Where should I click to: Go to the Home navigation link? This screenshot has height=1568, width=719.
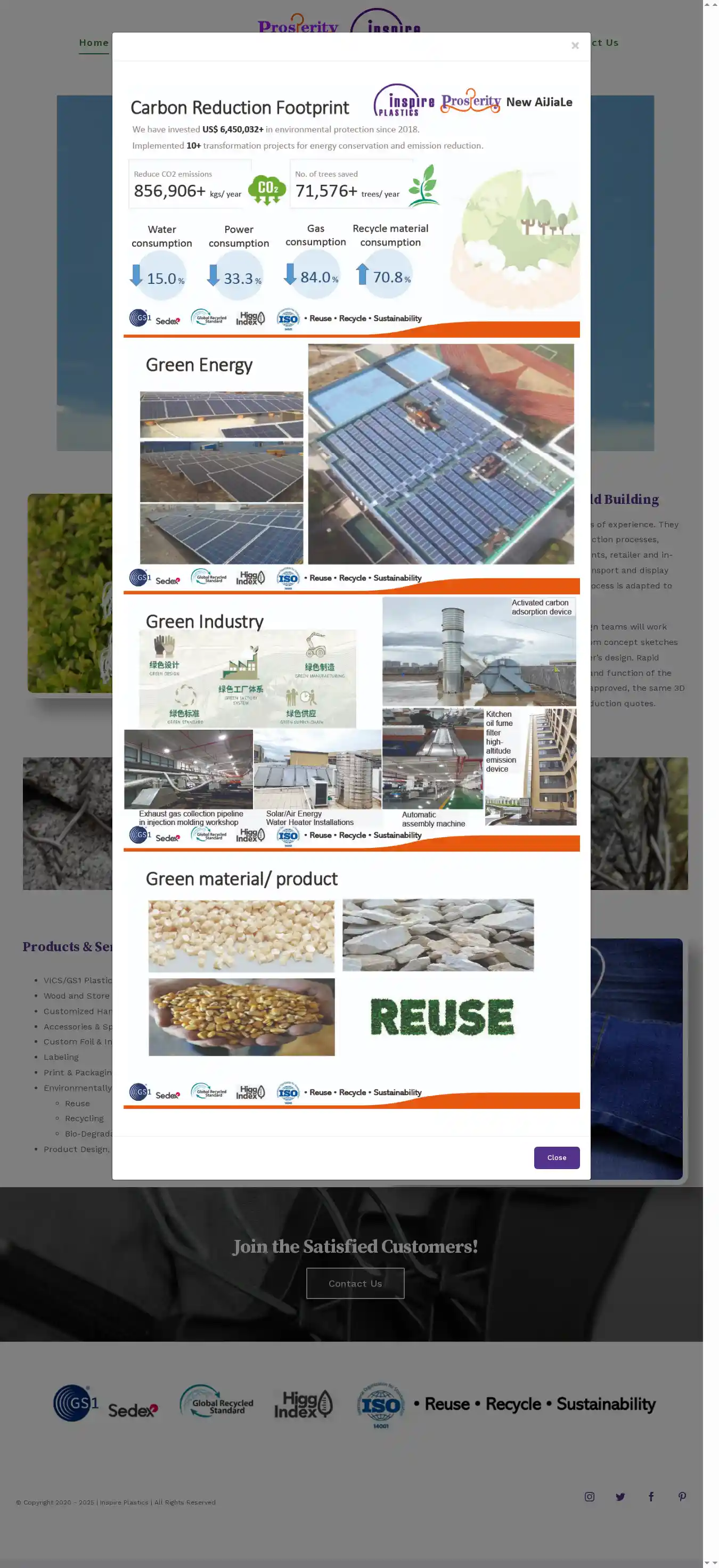pos(94,43)
